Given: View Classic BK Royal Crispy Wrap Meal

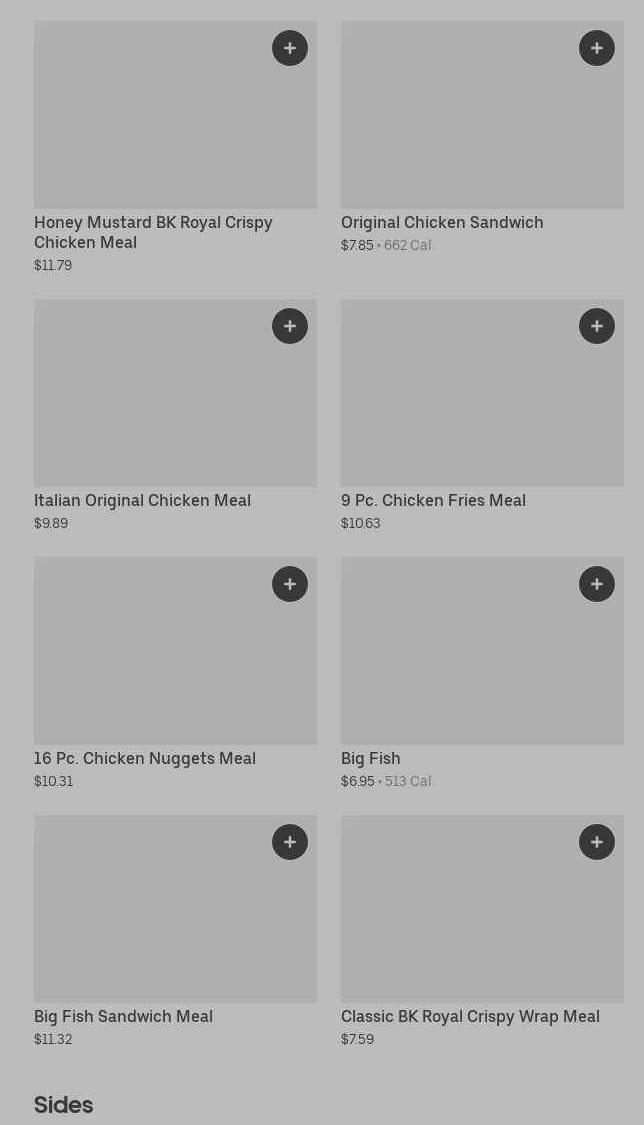Looking at the screenshot, I should 470,1017.
